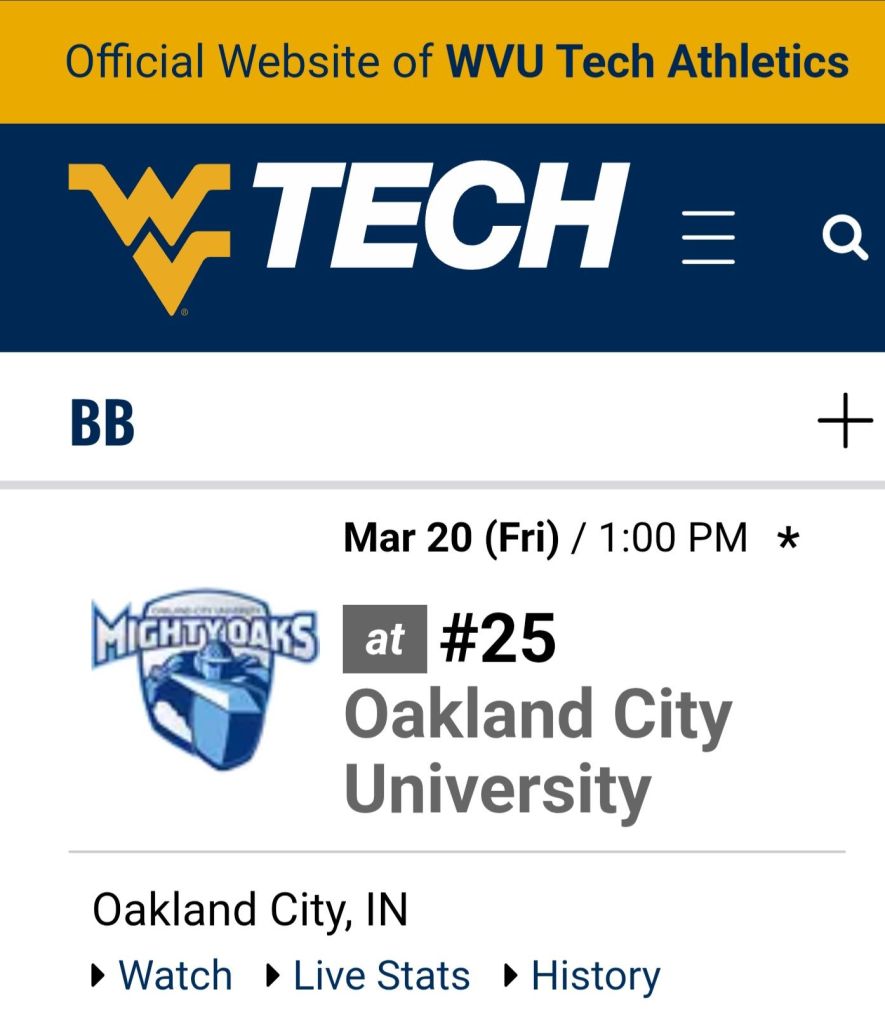Expand the BB section with the plus icon
Image resolution: width=885 pixels, height=1024 pixels.
coord(845,421)
